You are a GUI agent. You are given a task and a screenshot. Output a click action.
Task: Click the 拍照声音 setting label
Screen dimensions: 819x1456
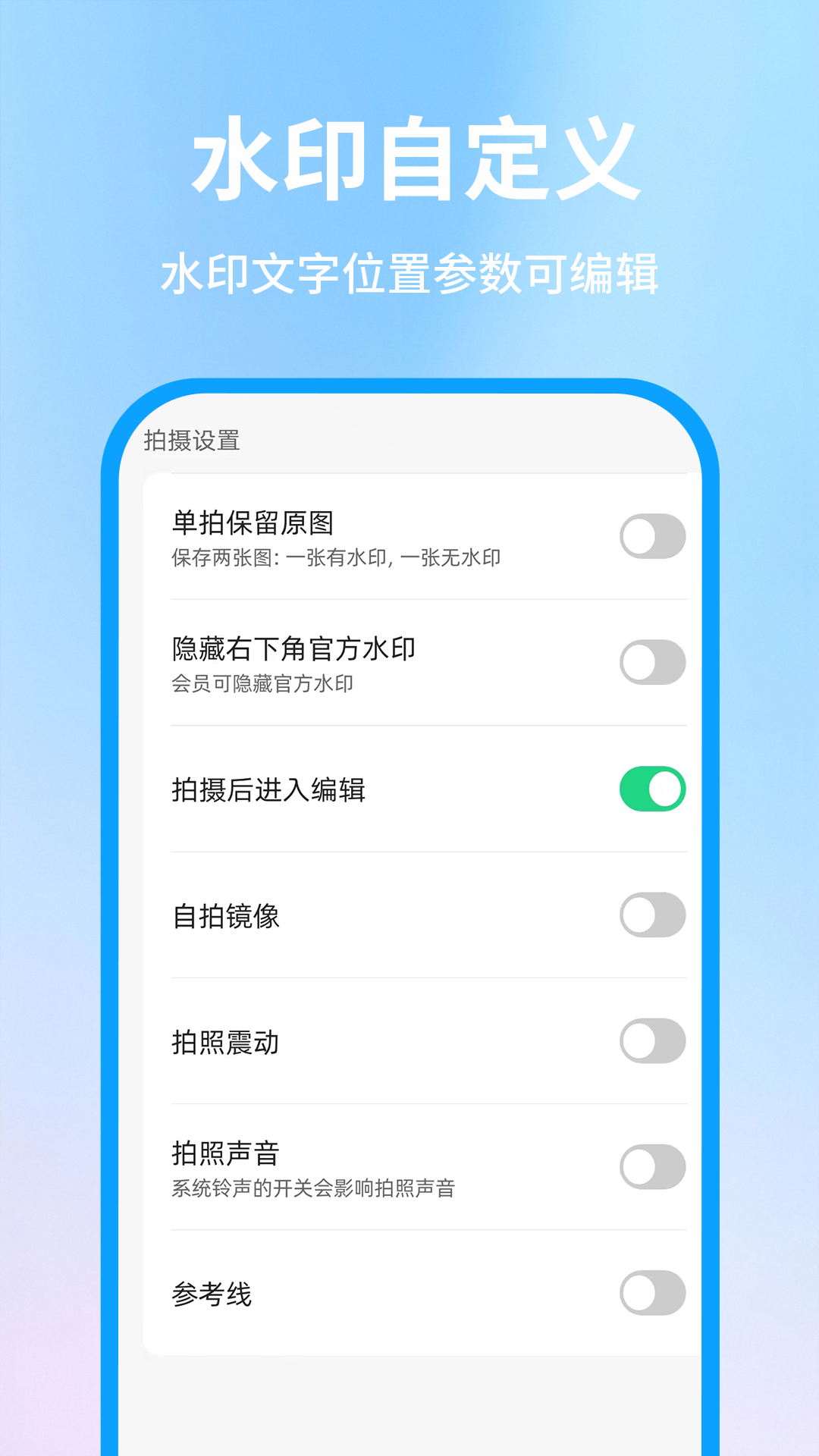(225, 1153)
